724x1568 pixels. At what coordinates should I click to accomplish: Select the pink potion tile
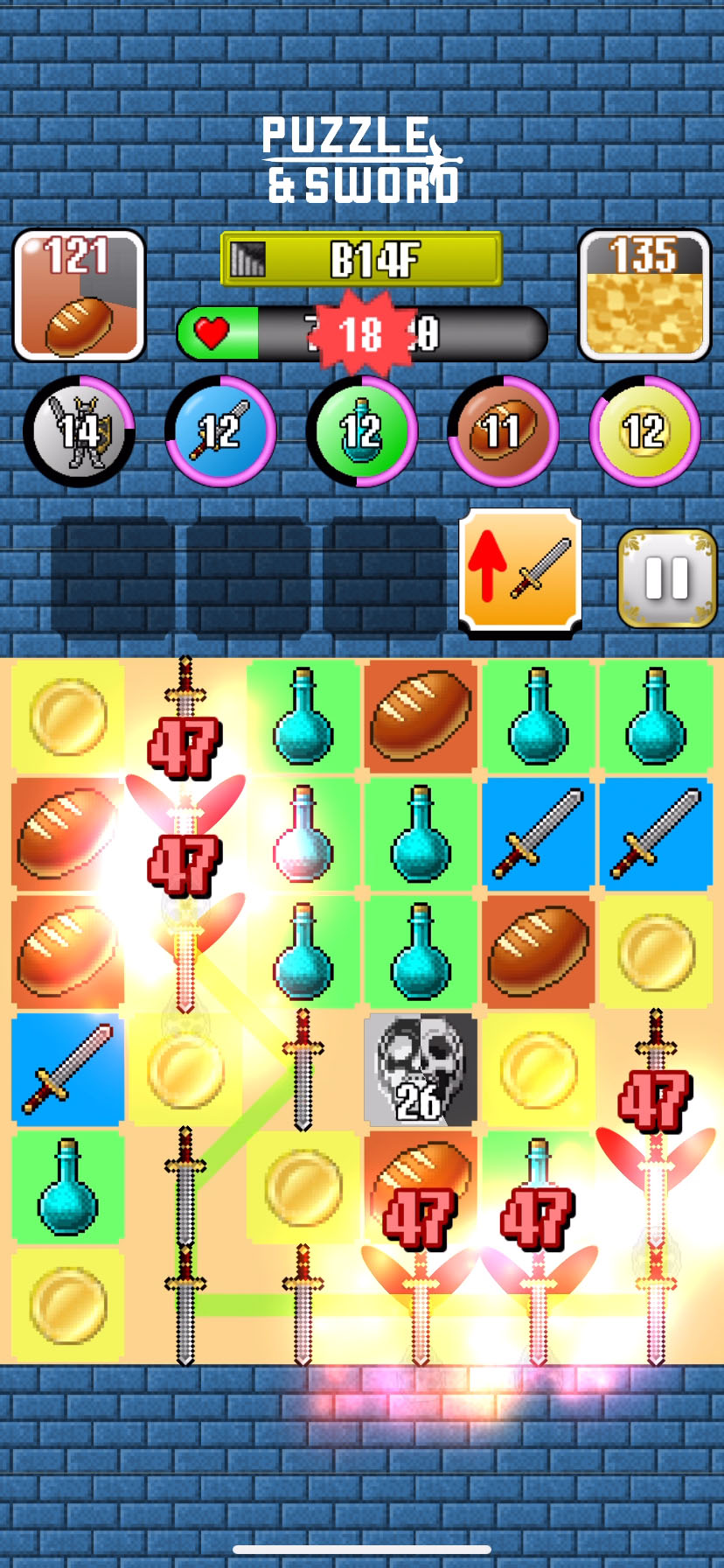tap(303, 834)
